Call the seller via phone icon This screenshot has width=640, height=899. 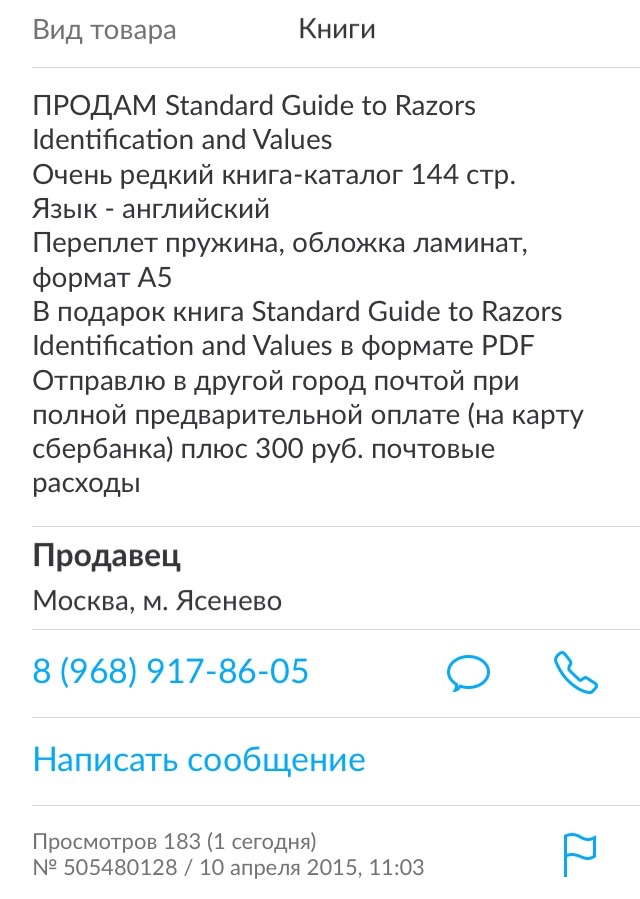tap(575, 672)
